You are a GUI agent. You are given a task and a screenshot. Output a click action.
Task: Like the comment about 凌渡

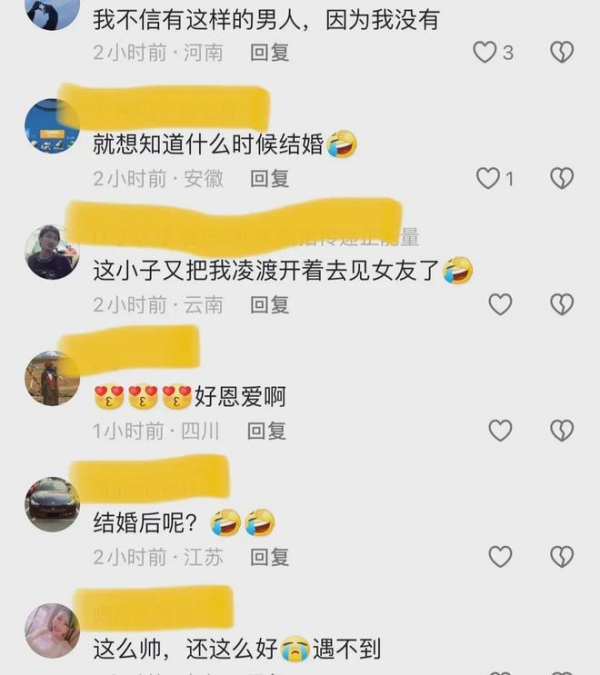[x=500, y=304]
